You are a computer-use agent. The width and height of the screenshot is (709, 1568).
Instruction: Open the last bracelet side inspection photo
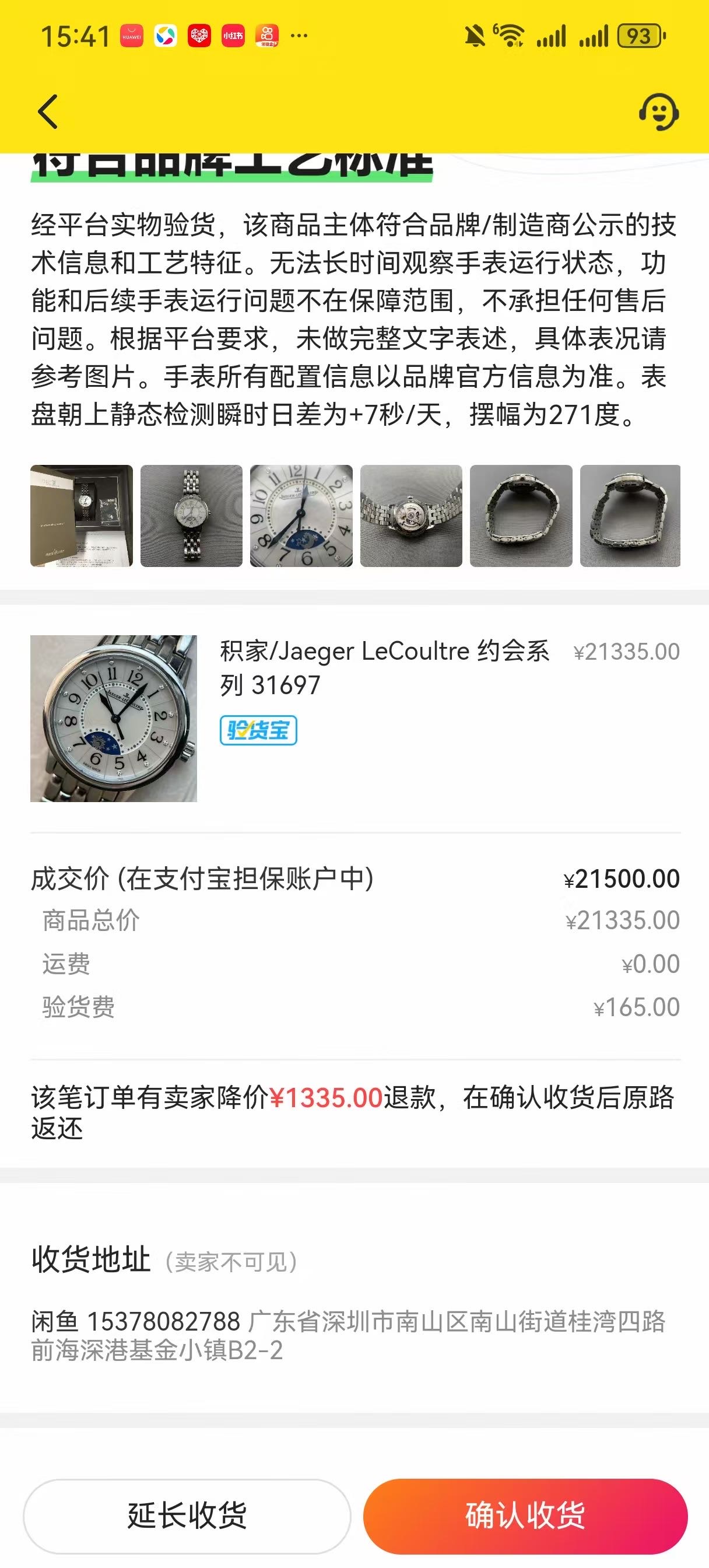(x=630, y=516)
